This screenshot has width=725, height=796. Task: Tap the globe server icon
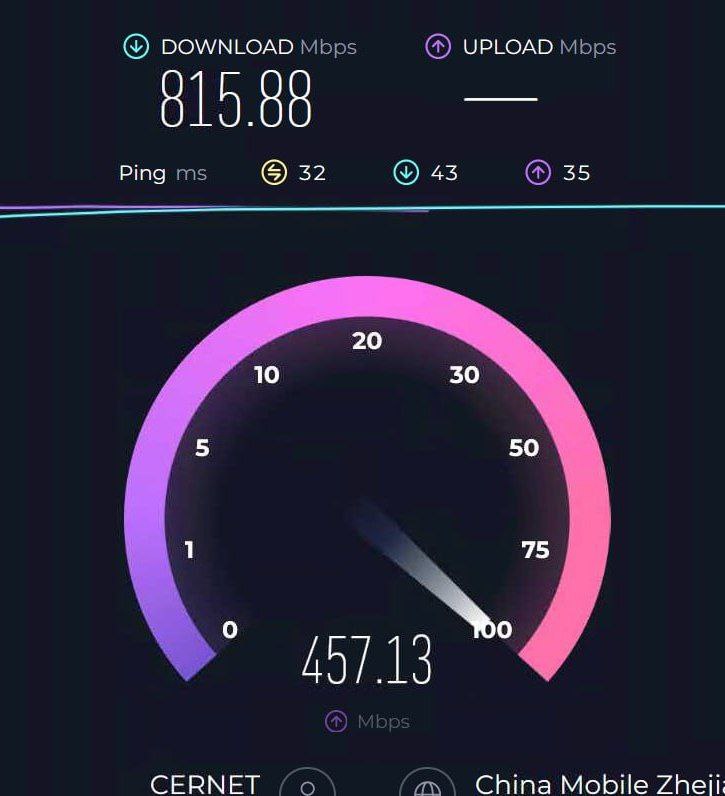[x=427, y=785]
